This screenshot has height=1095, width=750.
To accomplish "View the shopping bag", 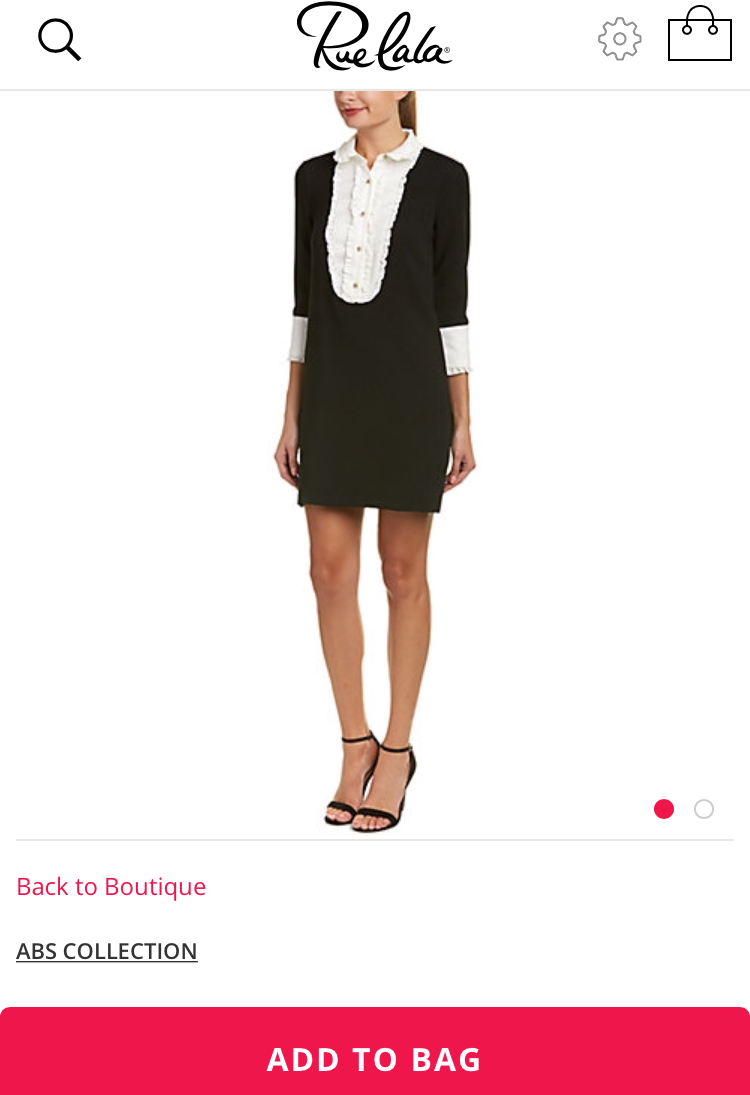I will (700, 36).
